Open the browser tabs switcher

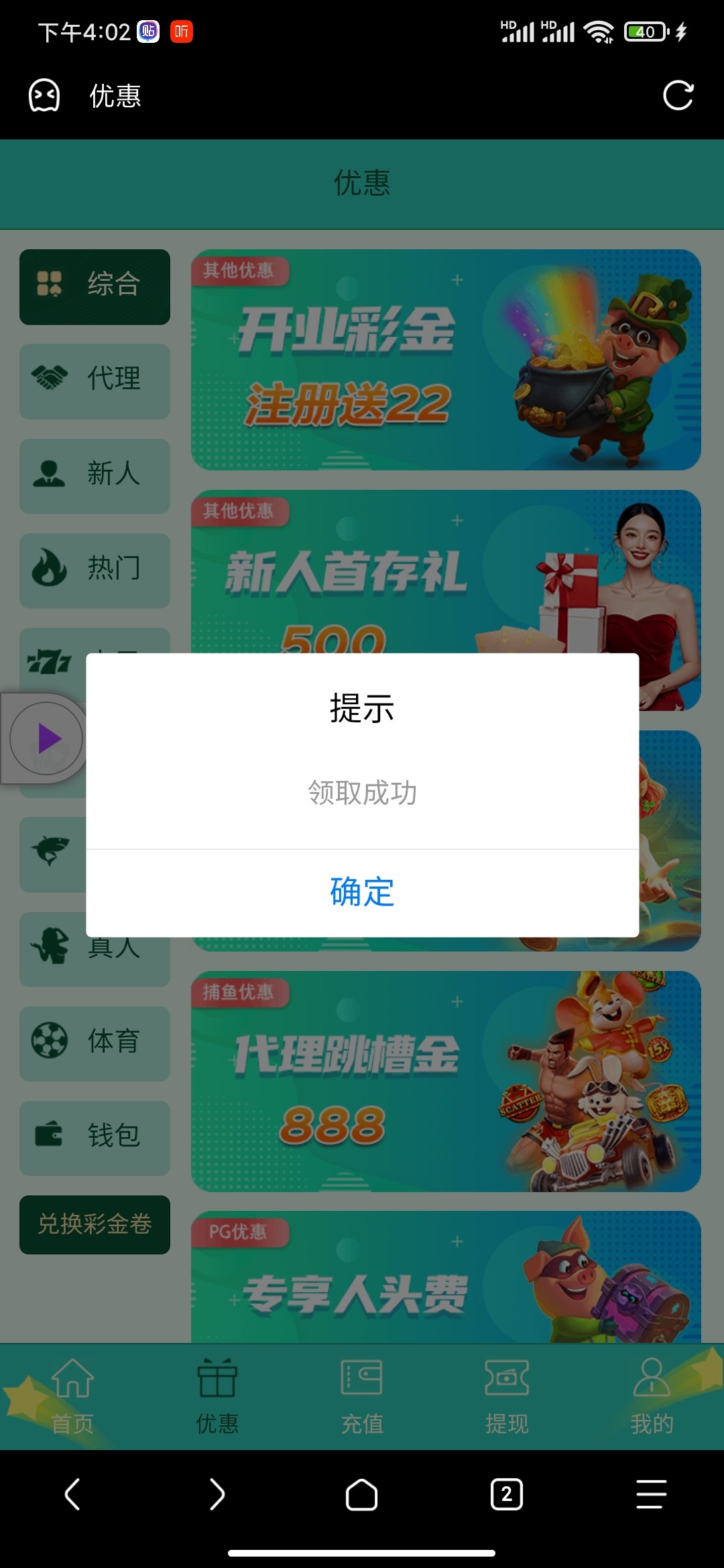tap(507, 1494)
